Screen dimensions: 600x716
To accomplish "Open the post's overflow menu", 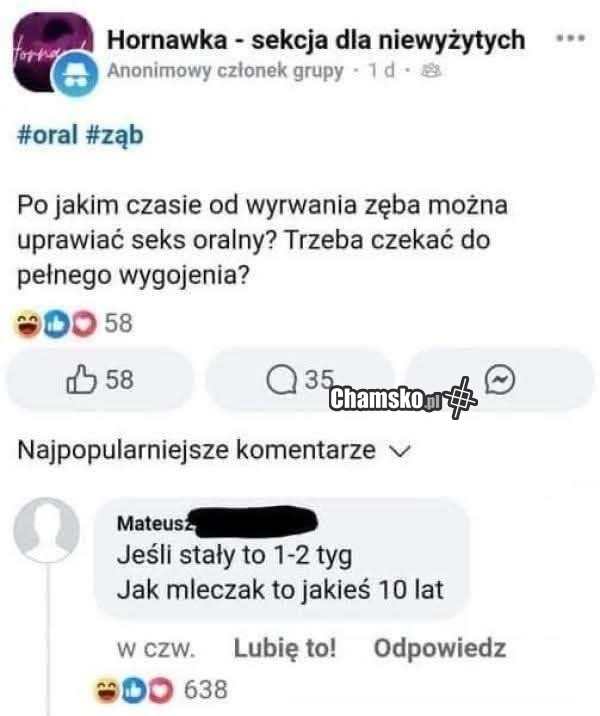I will click(569, 38).
